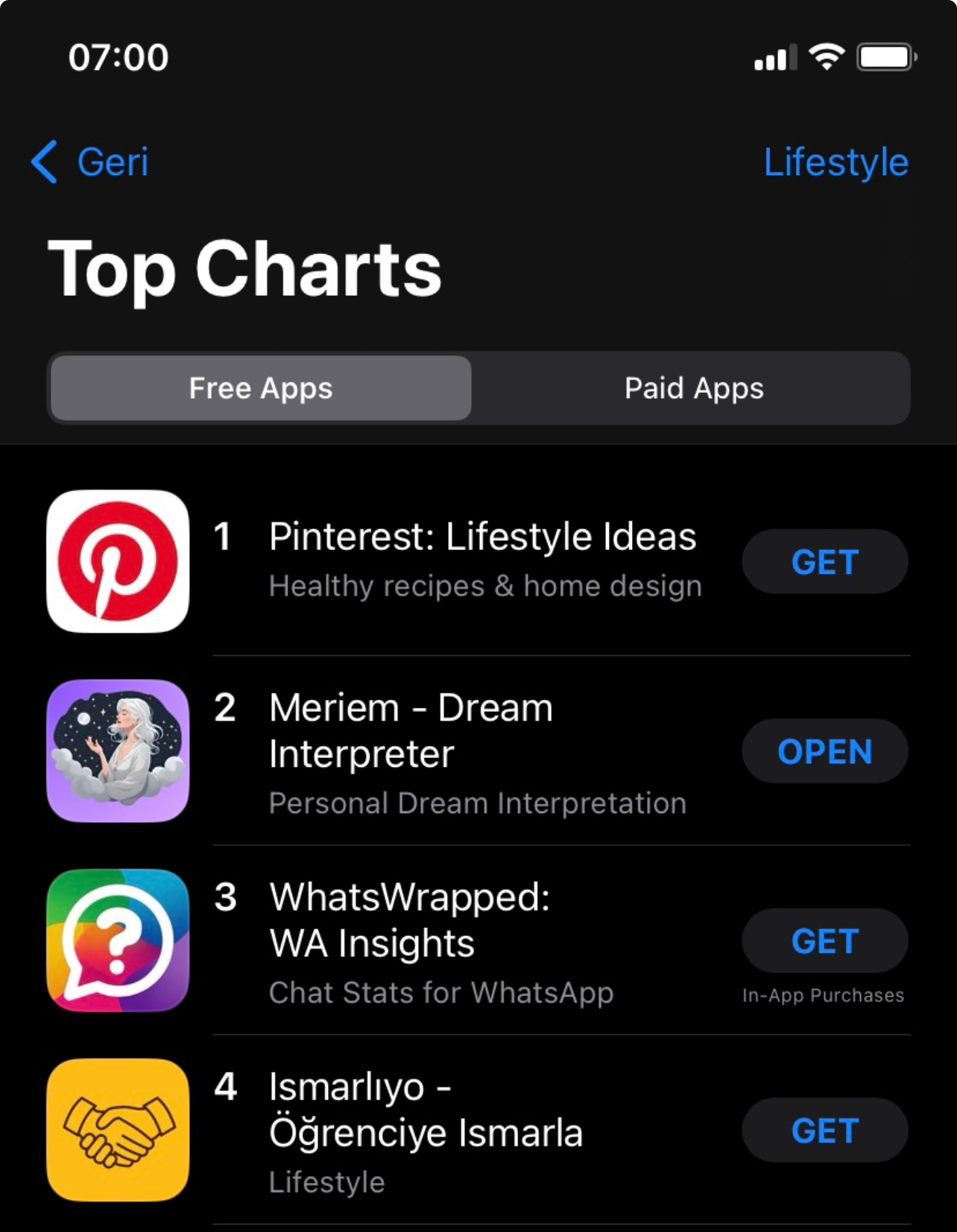Open Meriem Dream Interpreter app
The image size is (957, 1232).
[824, 751]
